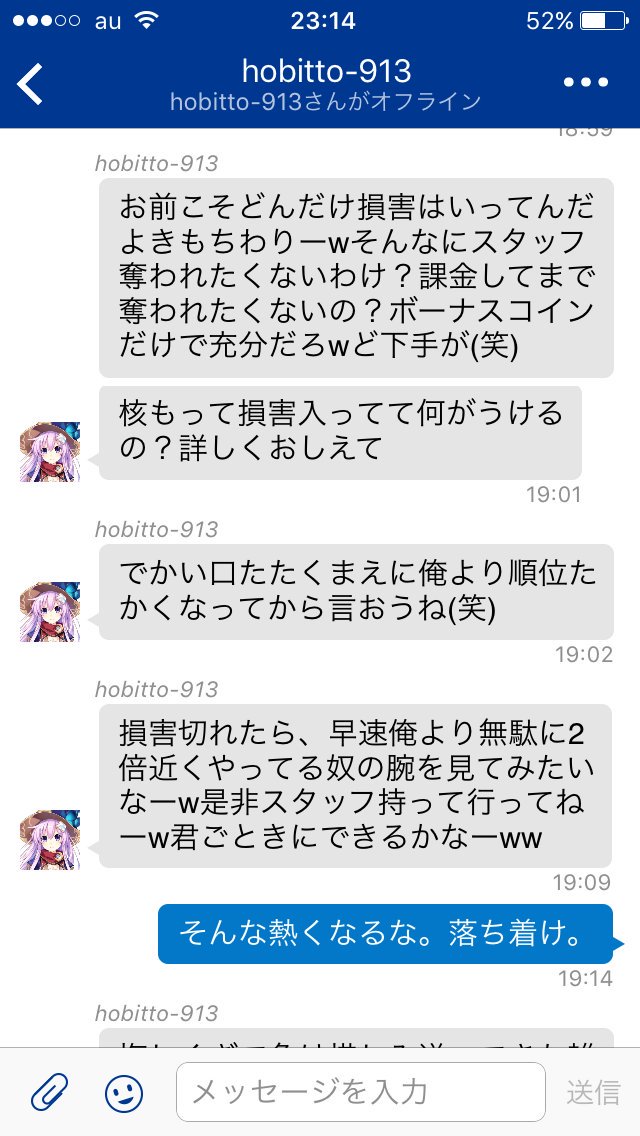Focus the メッセージを入力 text field
Viewport: 640px width, 1136px height.
point(360,1092)
